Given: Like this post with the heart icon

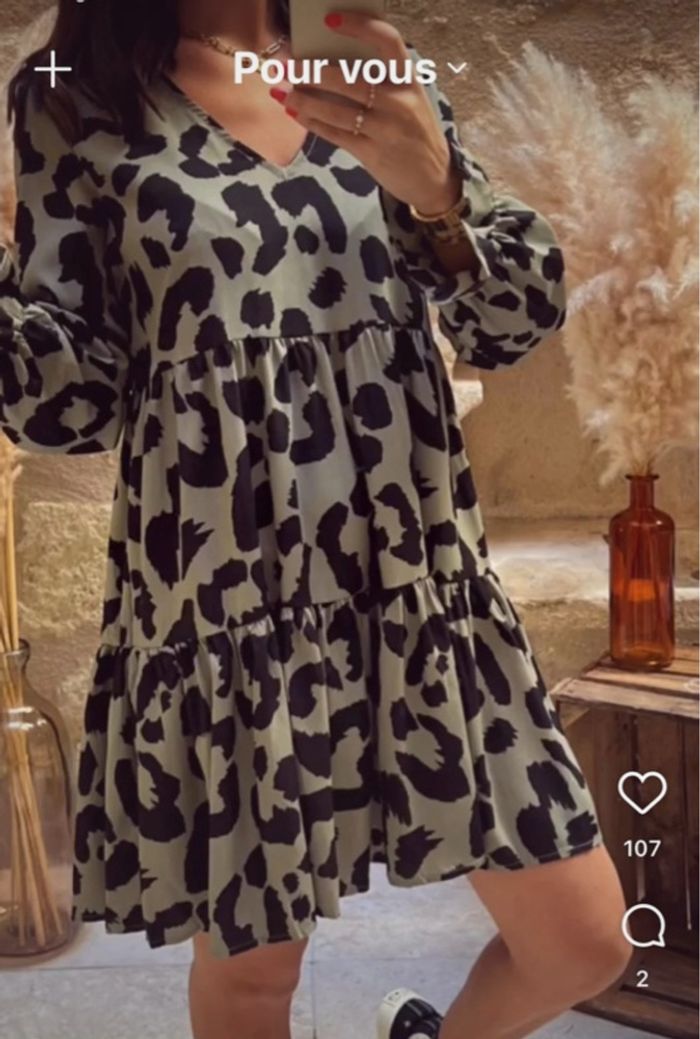Looking at the screenshot, I should pyautogui.click(x=642, y=793).
